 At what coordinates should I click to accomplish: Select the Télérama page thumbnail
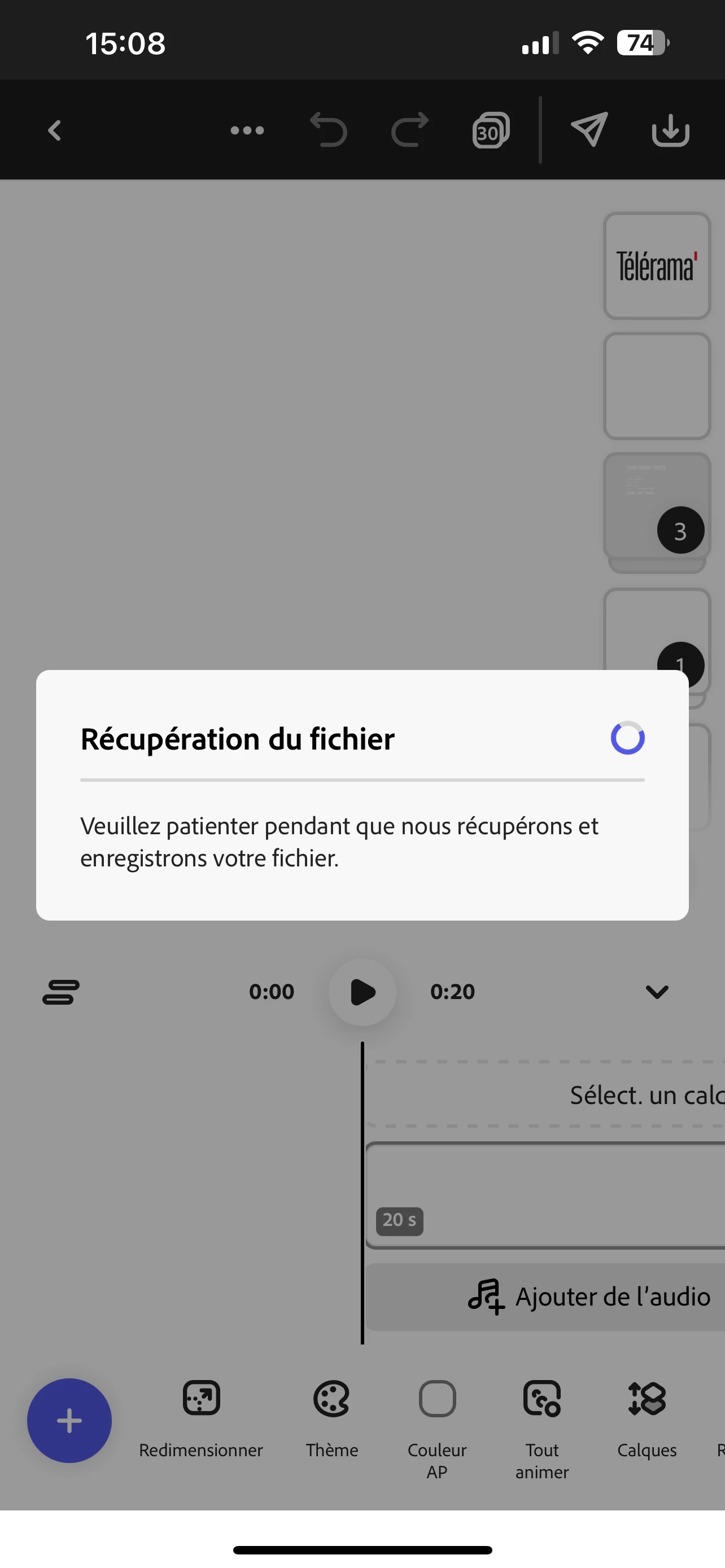(656, 266)
